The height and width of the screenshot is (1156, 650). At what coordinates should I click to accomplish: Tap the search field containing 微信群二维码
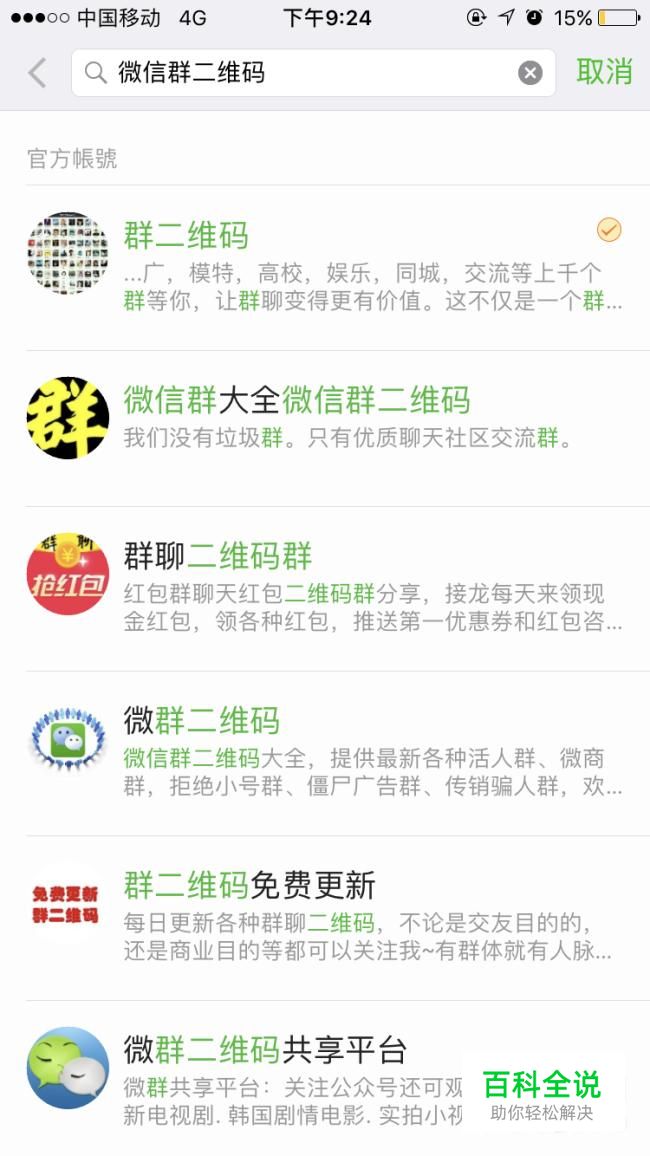[x=300, y=73]
